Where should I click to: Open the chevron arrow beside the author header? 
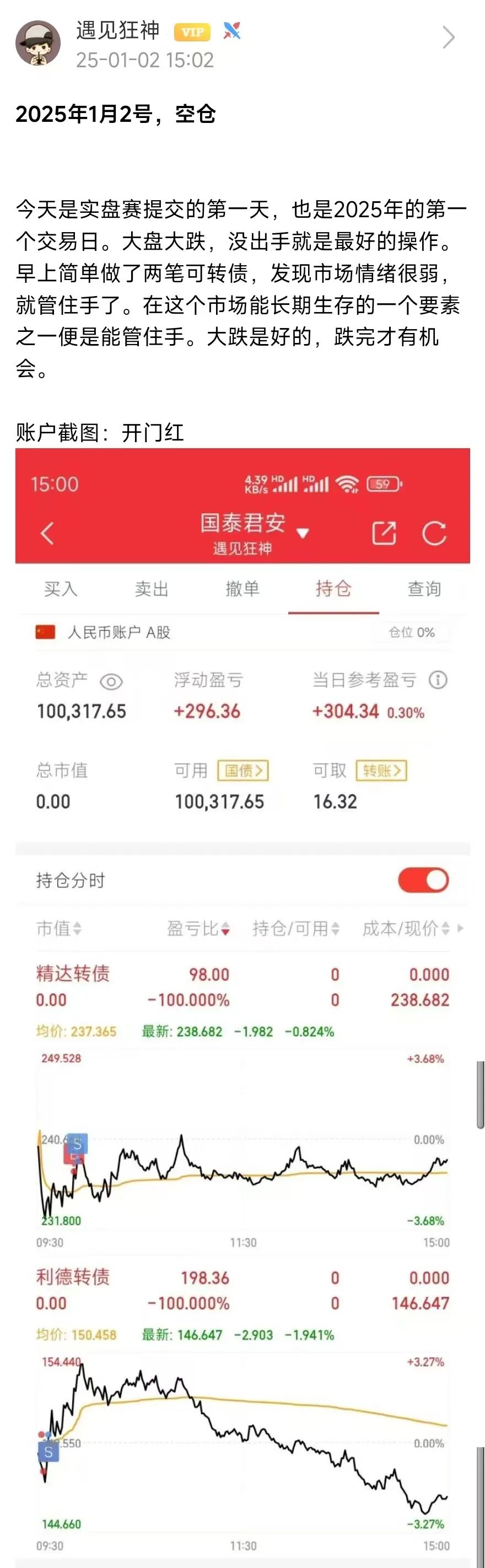coord(449,37)
